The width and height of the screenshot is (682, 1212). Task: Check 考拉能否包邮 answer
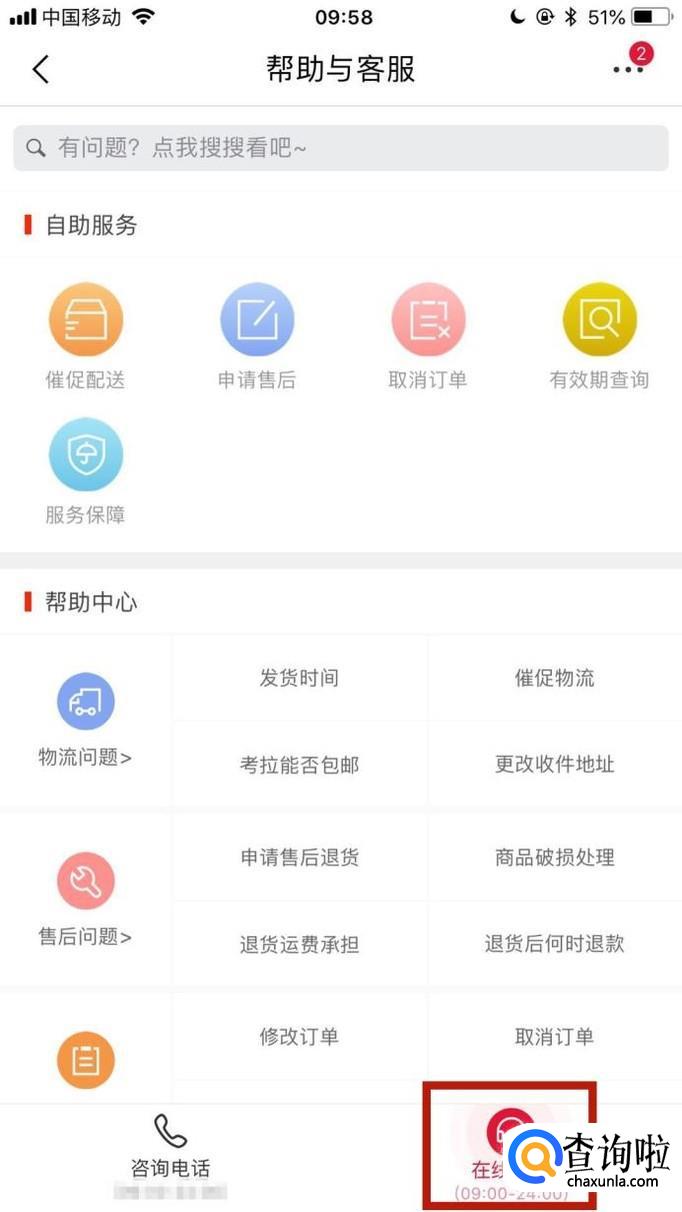(299, 765)
